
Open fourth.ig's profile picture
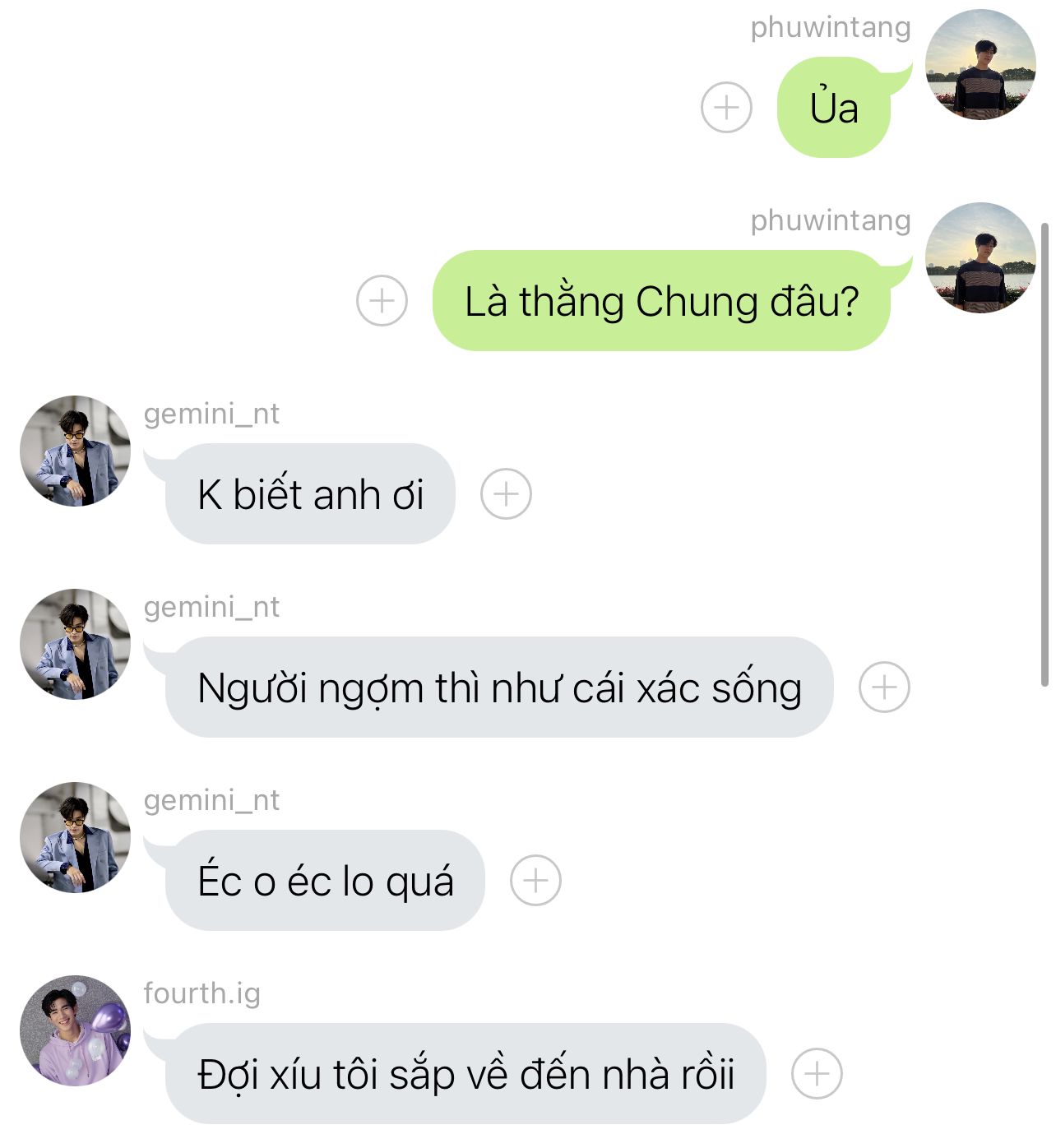point(76,1031)
